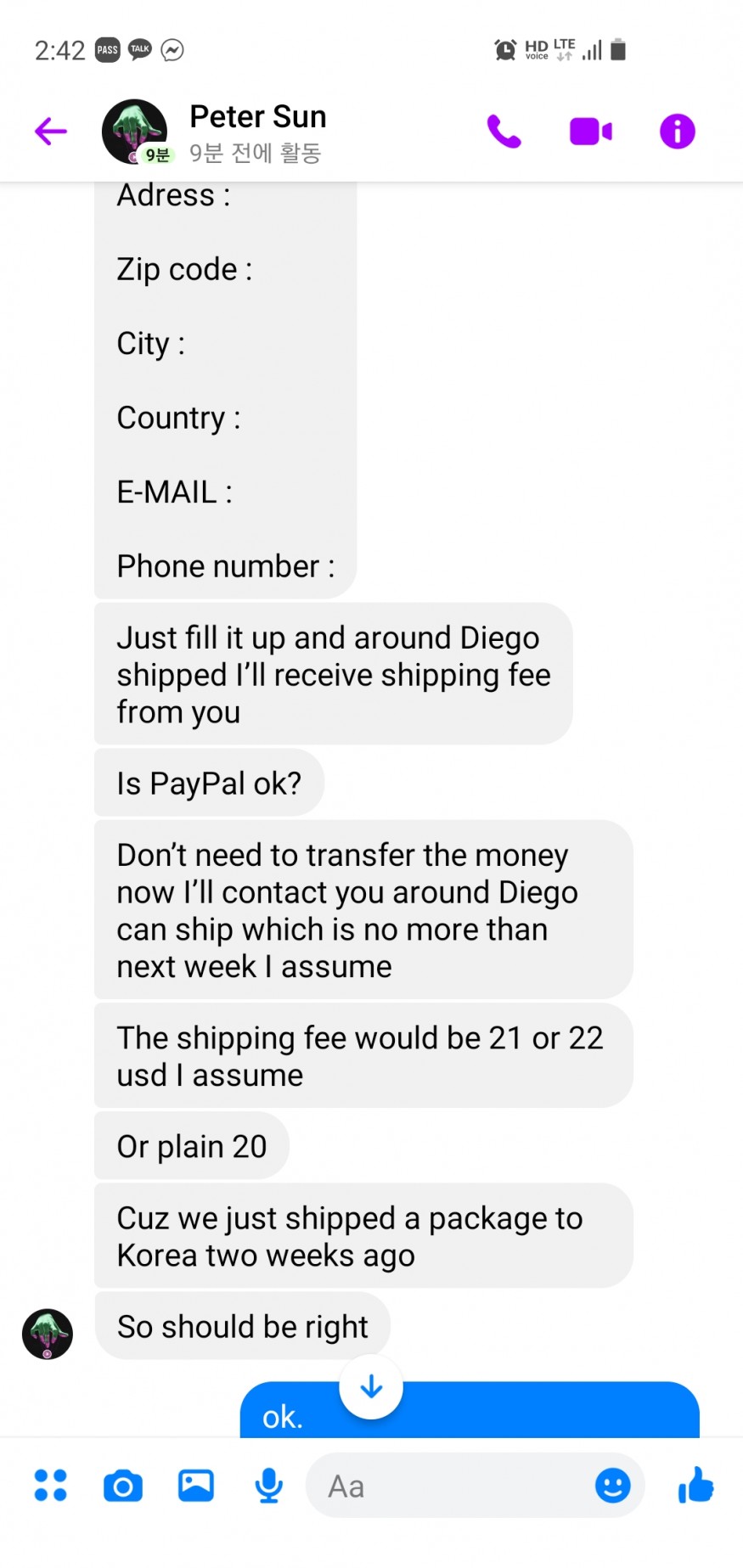The width and height of the screenshot is (743, 1568).
Task: Start a video call with Peter Sun
Action: 590,132
